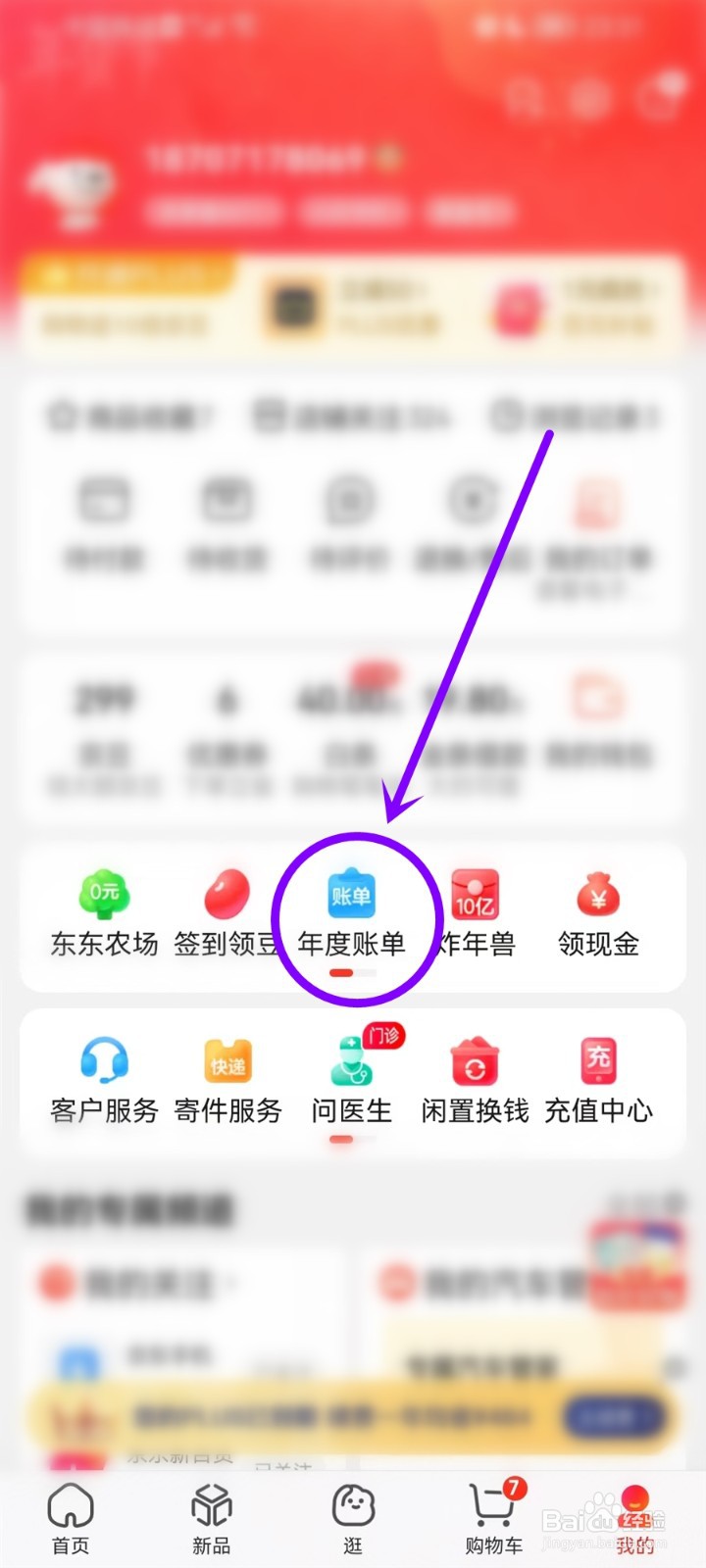
Task: Tap the blue button in the yellow PLUS banner
Action: pyautogui.click(x=615, y=1418)
